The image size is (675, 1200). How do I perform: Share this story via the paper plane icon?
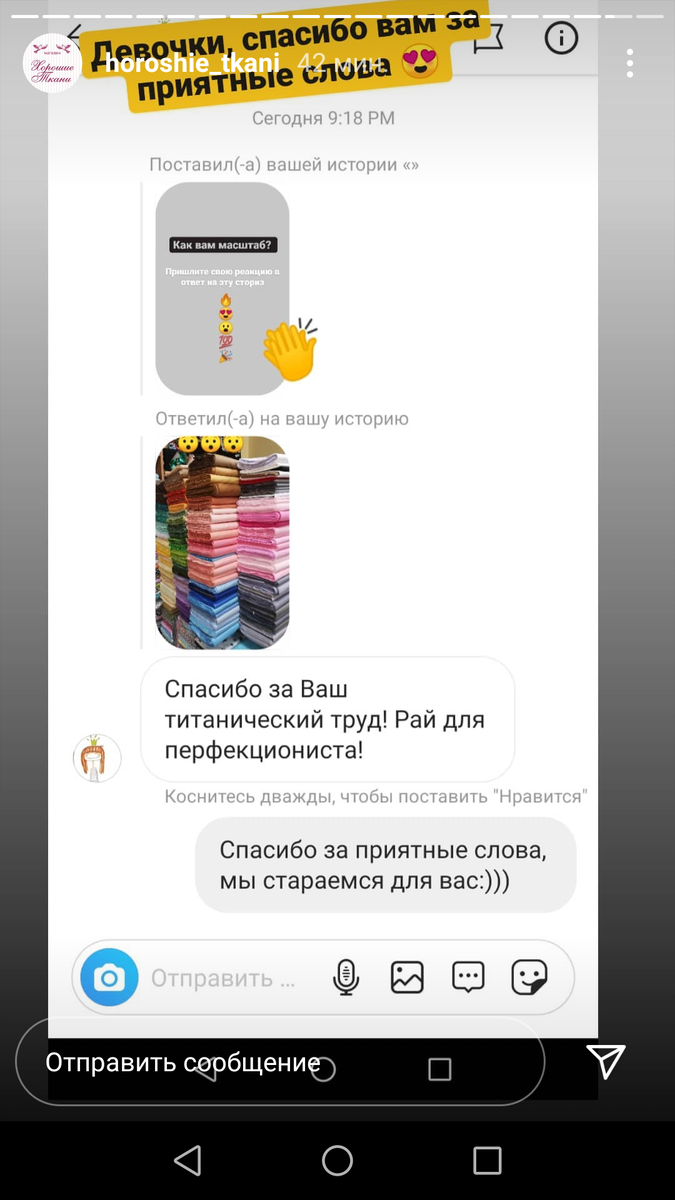click(x=606, y=1061)
